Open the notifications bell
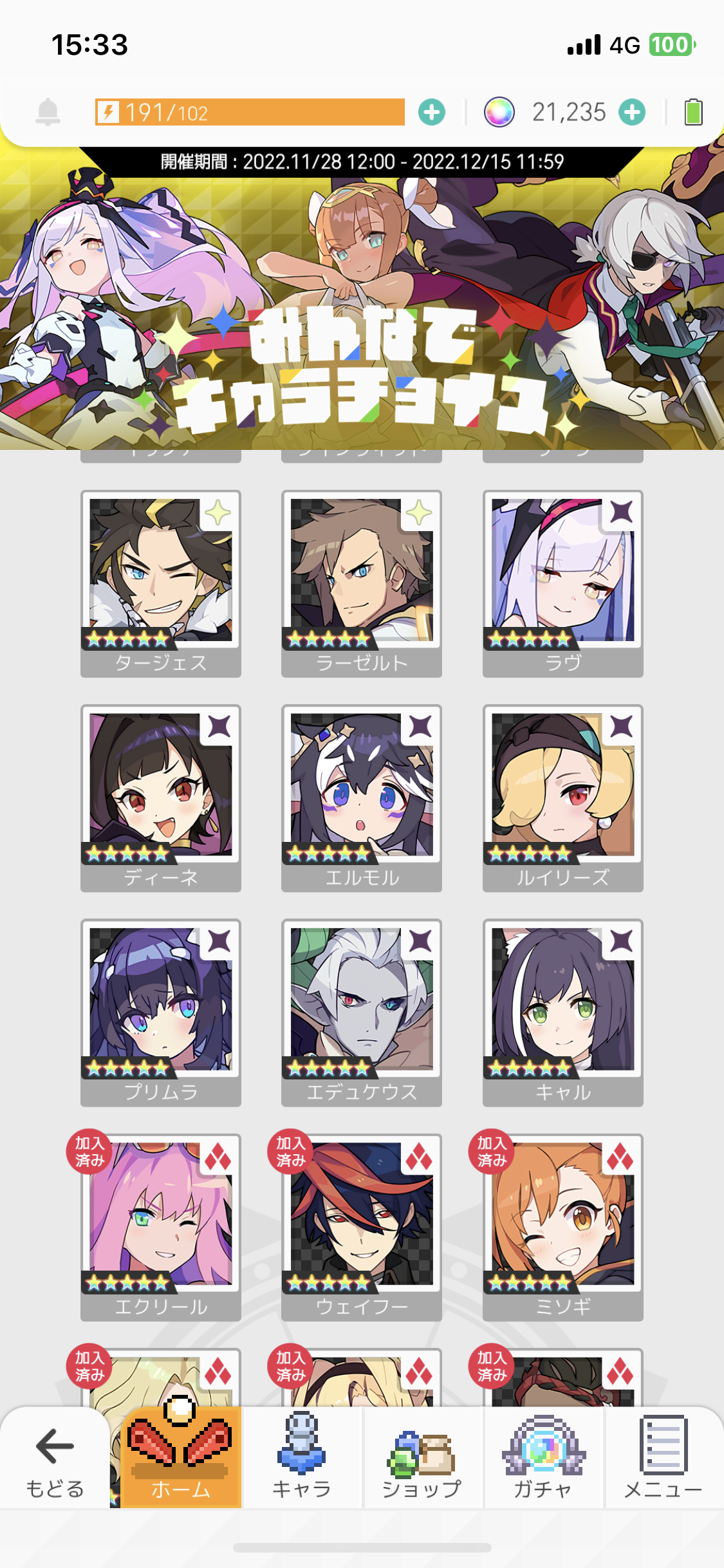This screenshot has width=724, height=1568. [x=48, y=113]
